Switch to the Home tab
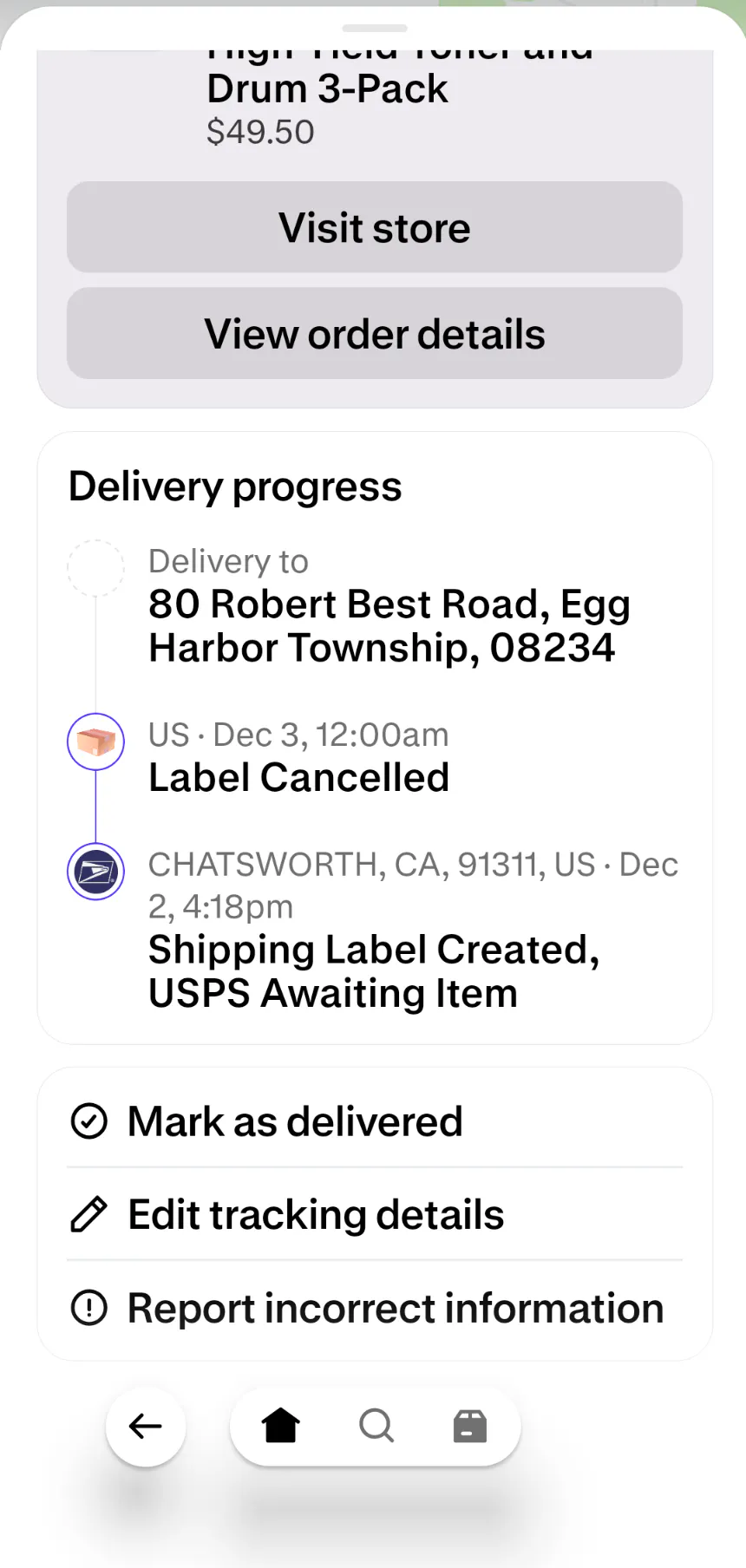The height and width of the screenshot is (1568, 746). coord(281,1426)
